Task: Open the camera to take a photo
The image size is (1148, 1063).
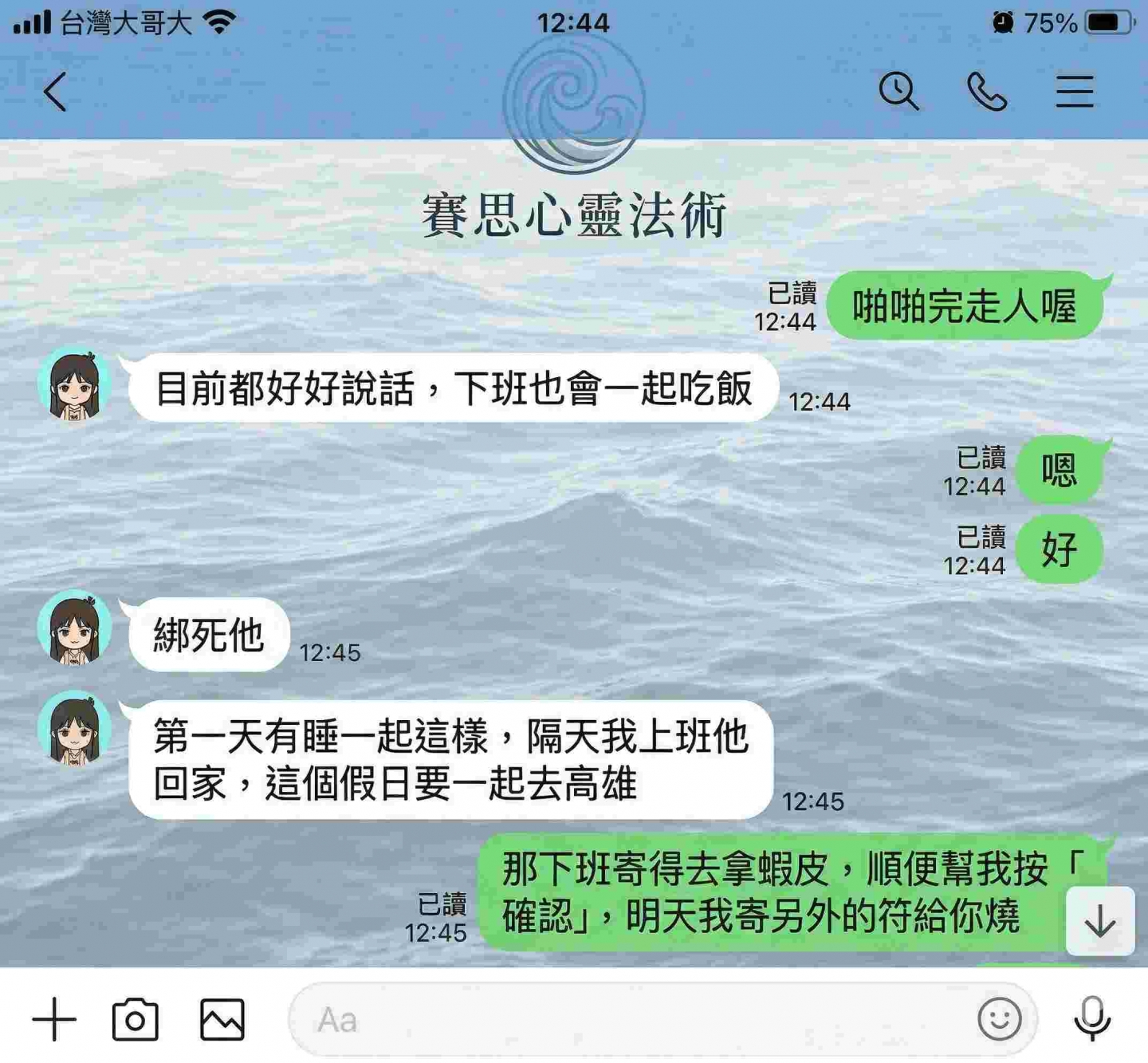Action: point(136,1019)
